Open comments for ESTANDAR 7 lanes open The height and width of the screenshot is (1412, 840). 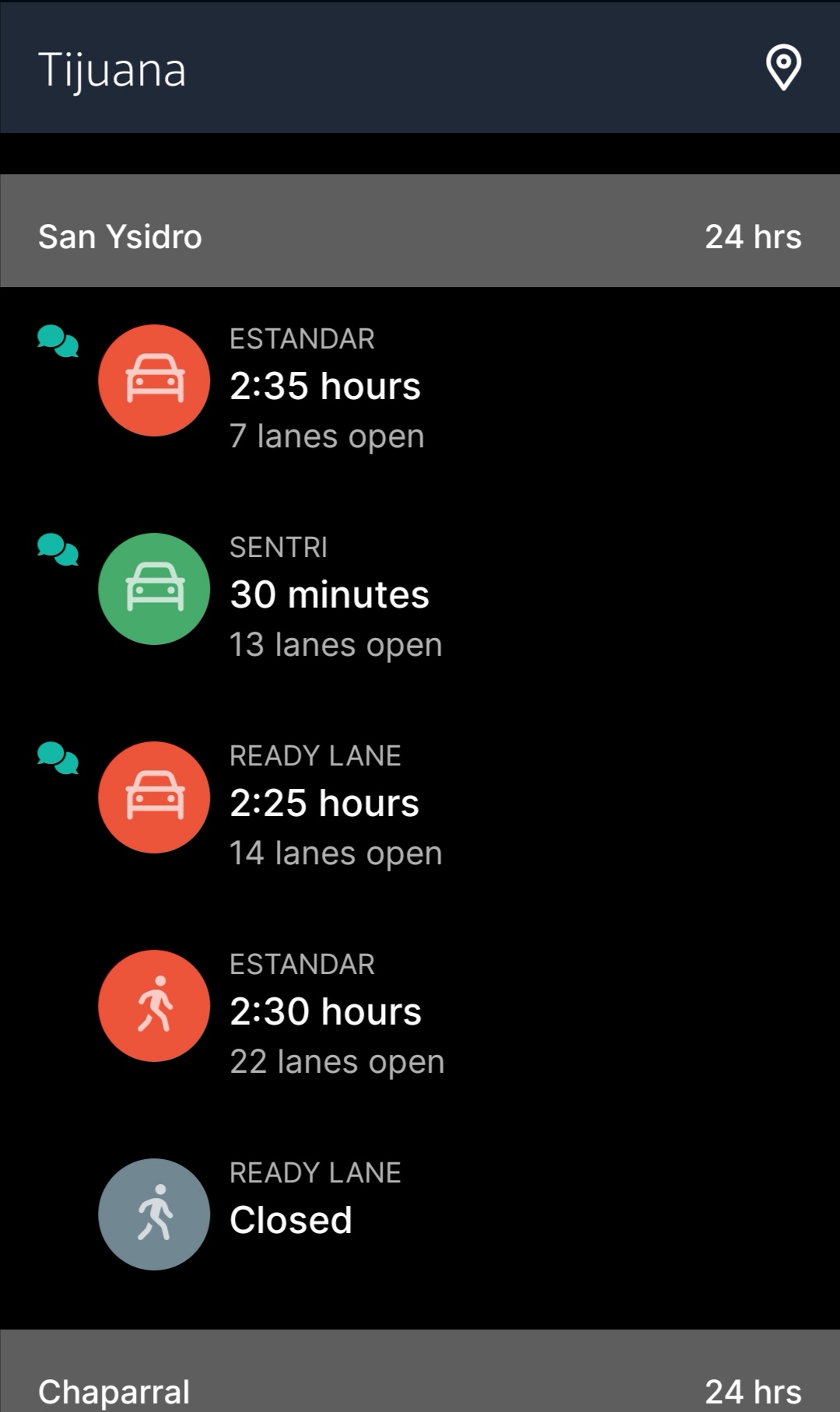click(x=58, y=341)
